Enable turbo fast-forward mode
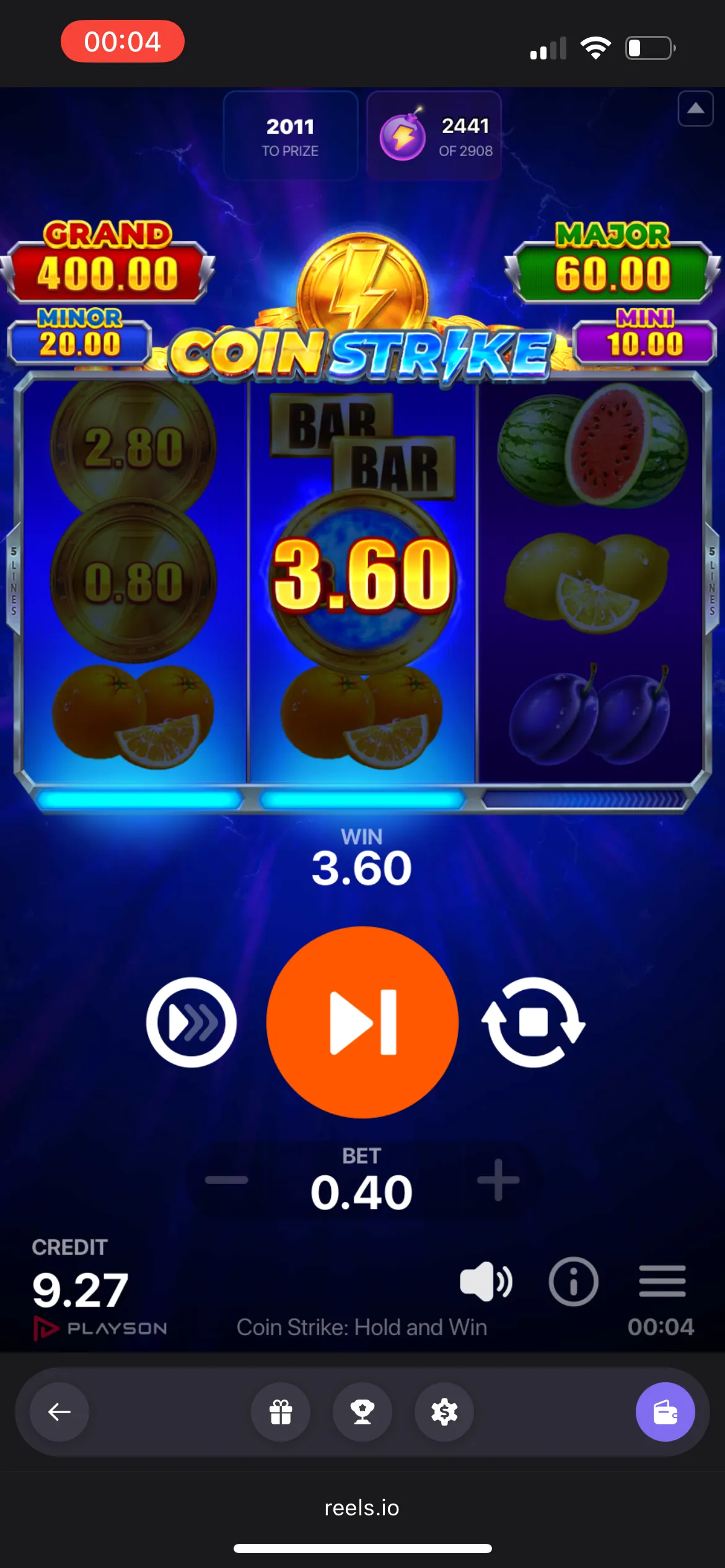725x1568 pixels. [x=191, y=1022]
